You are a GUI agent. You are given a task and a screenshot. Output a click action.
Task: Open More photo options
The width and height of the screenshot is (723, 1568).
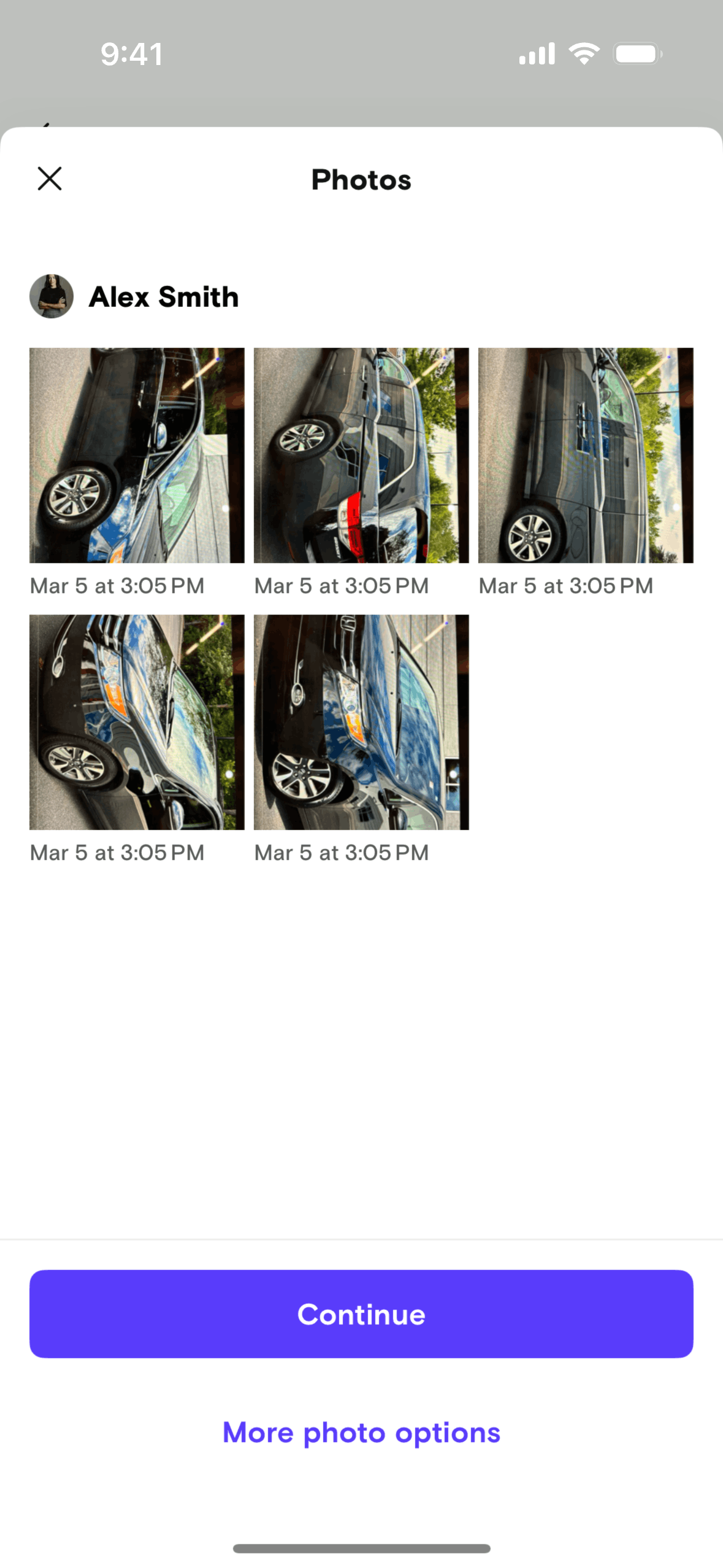click(x=361, y=1432)
